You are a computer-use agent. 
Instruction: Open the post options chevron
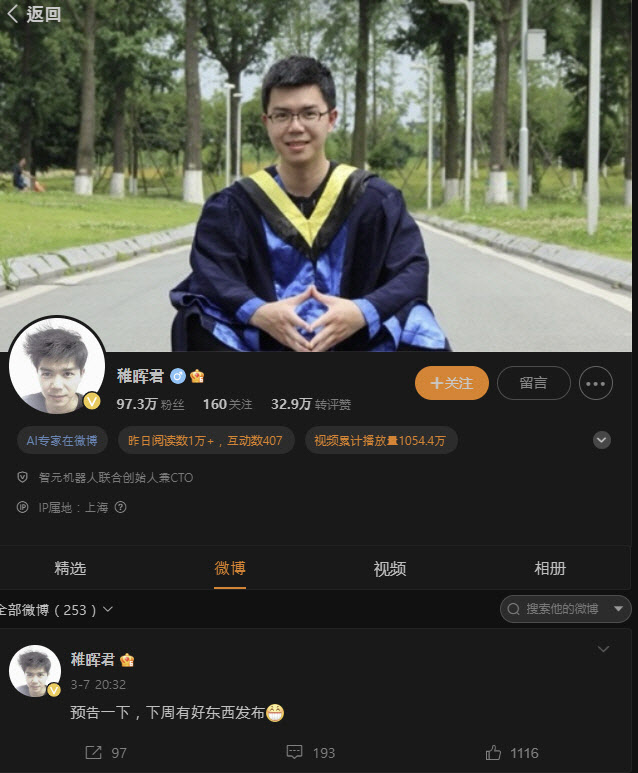pos(603,650)
